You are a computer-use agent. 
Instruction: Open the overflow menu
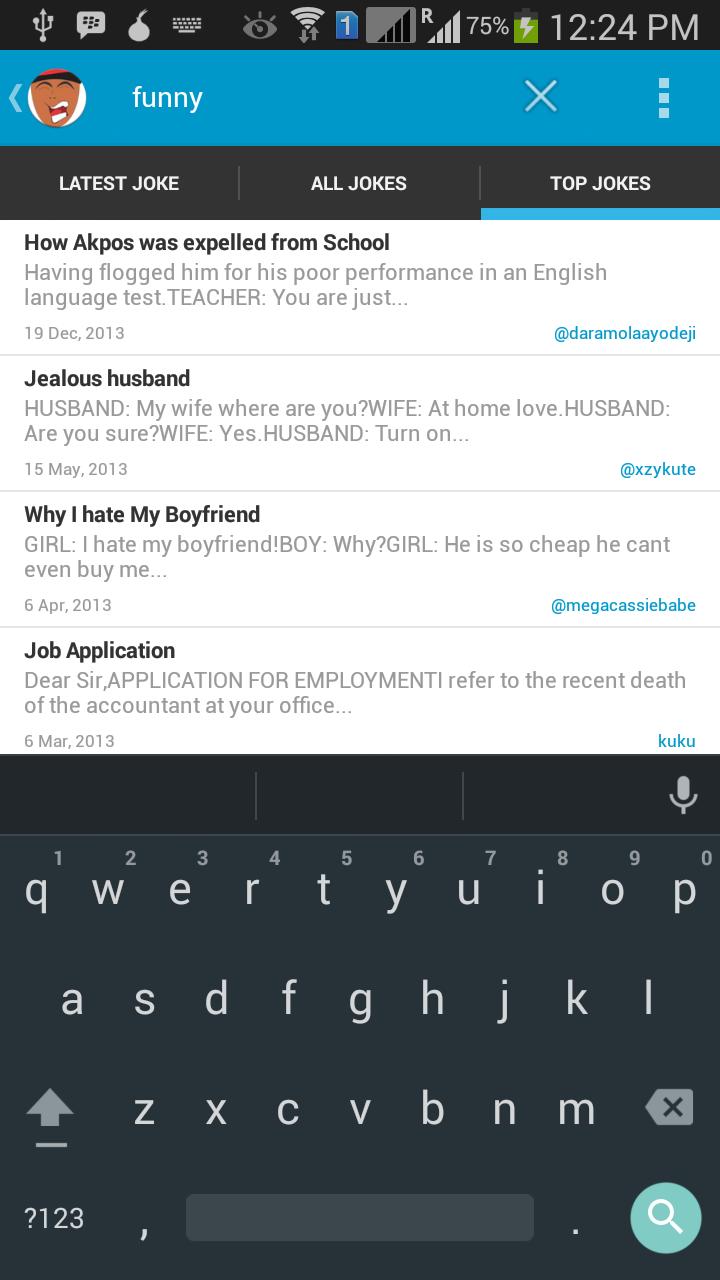click(x=663, y=98)
